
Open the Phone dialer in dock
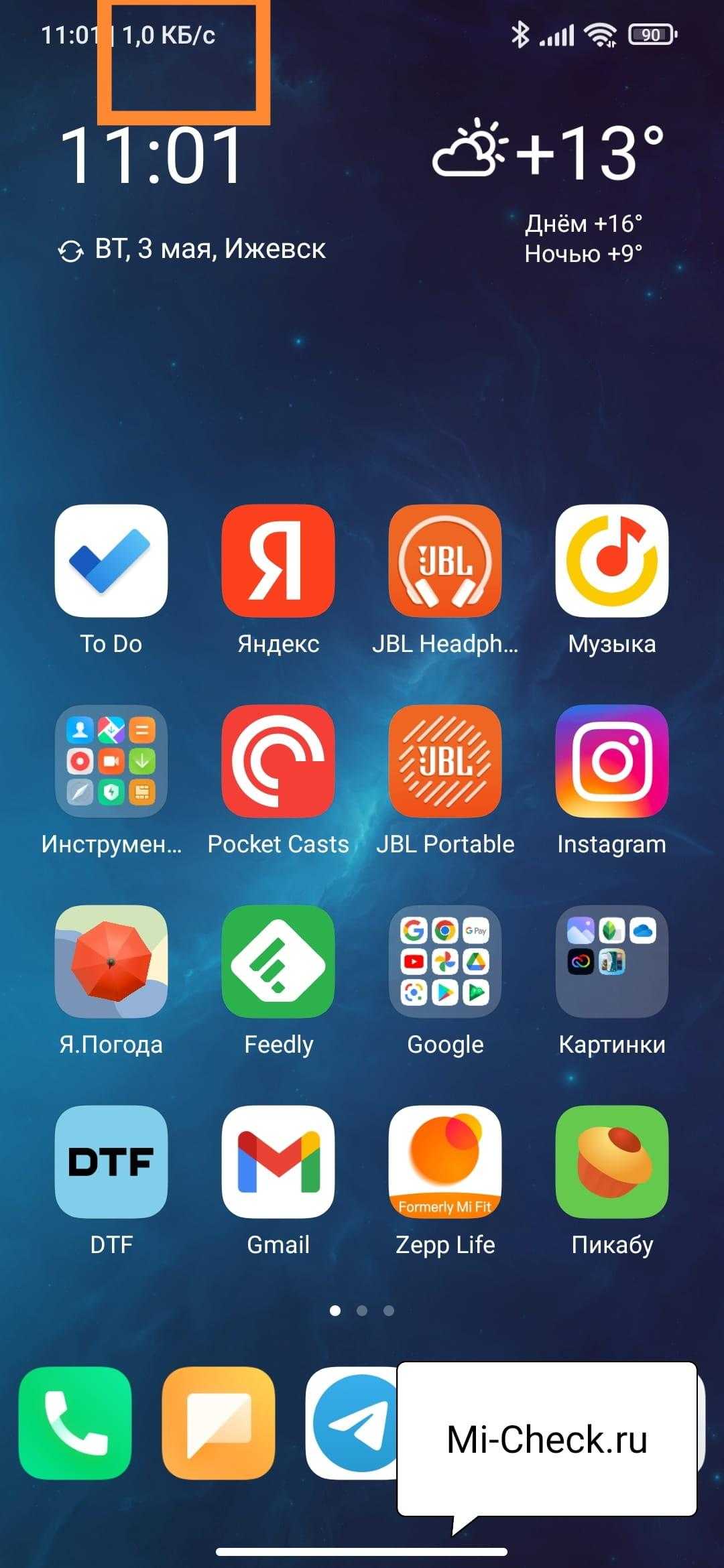pos(75,1422)
